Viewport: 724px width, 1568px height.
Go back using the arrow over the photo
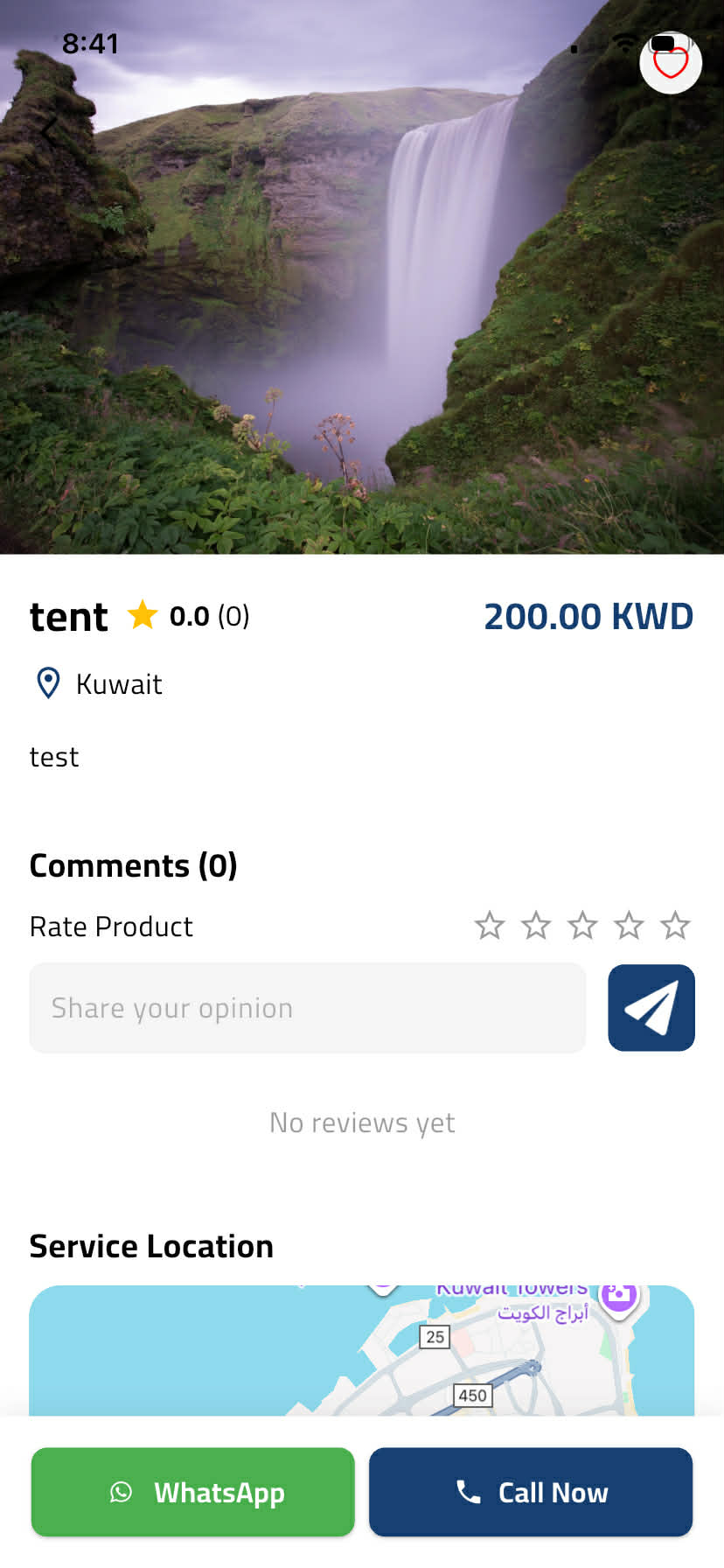pyautogui.click(x=49, y=131)
